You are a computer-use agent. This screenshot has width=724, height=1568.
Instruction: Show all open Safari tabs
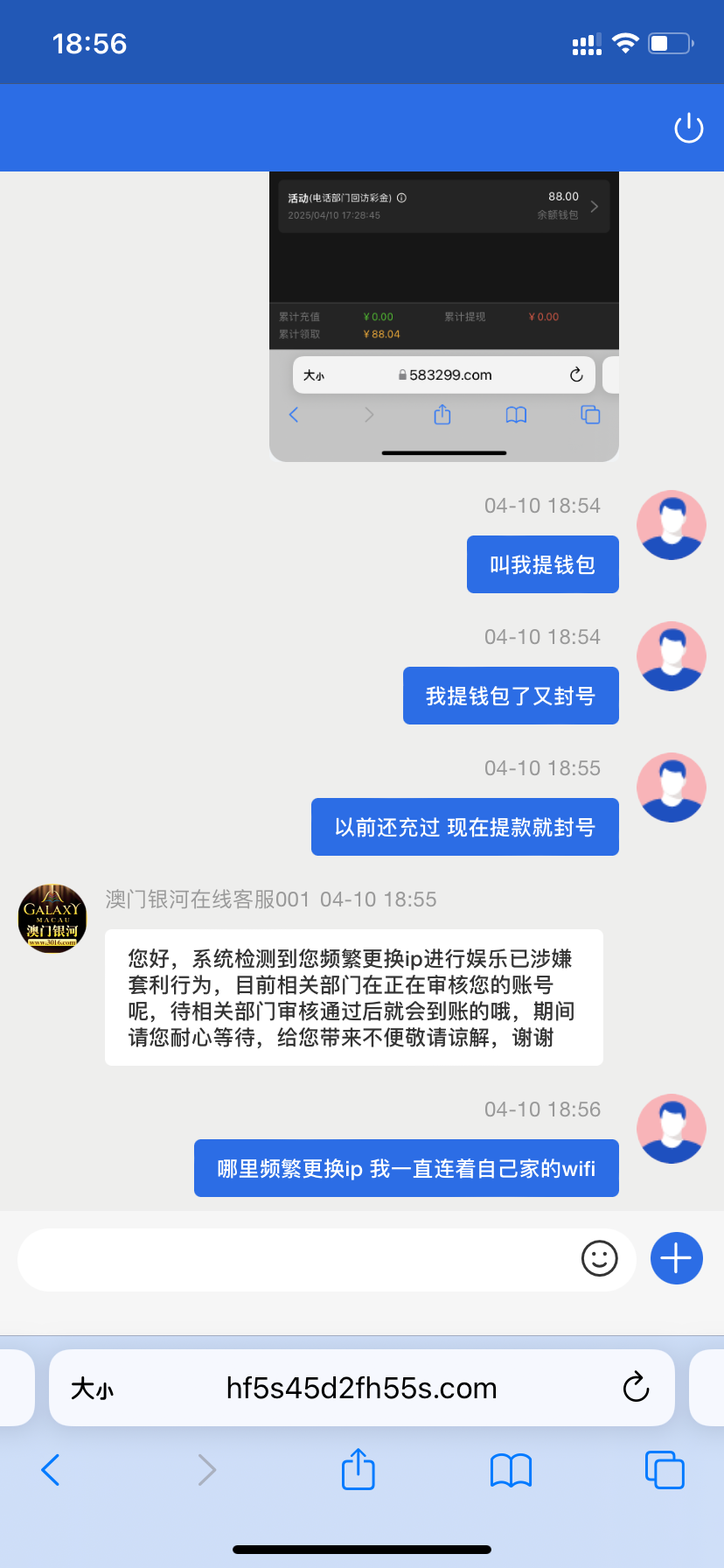664,1470
